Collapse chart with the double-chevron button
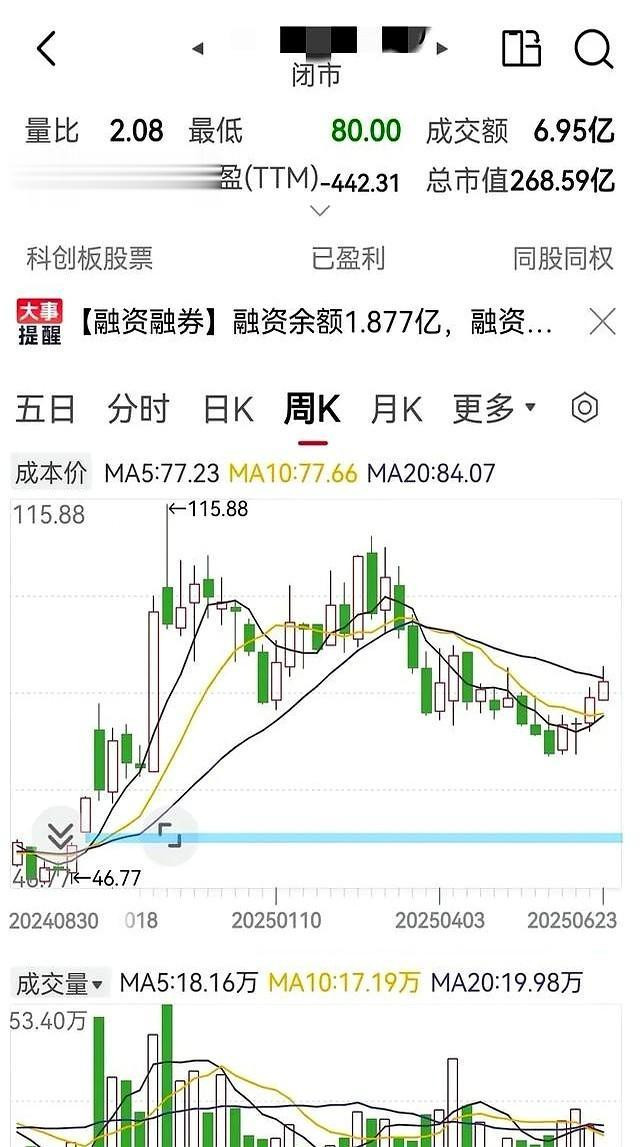 tap(60, 835)
